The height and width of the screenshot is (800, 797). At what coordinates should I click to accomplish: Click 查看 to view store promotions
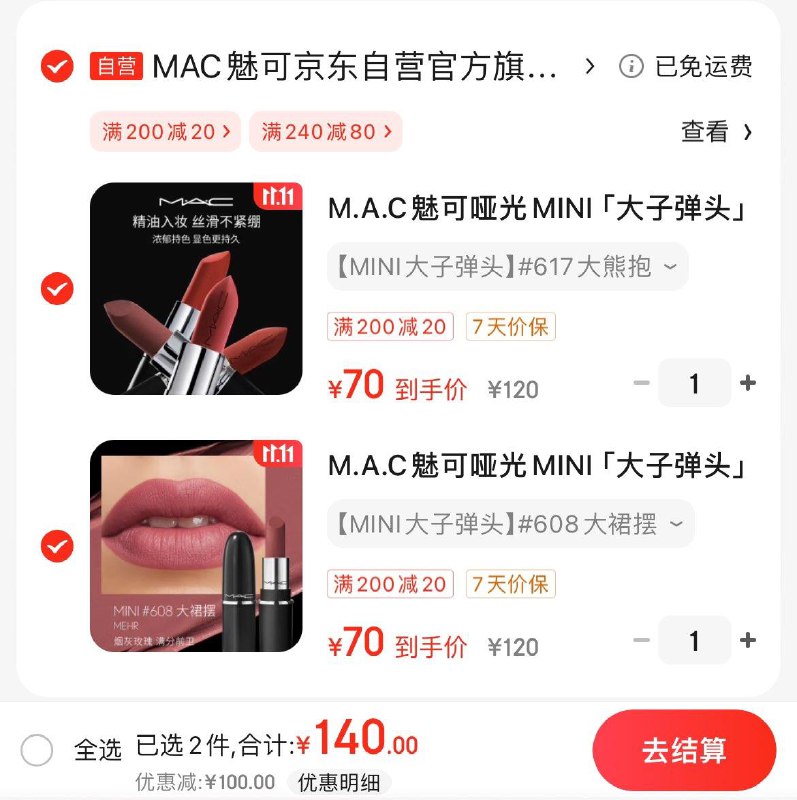point(710,131)
